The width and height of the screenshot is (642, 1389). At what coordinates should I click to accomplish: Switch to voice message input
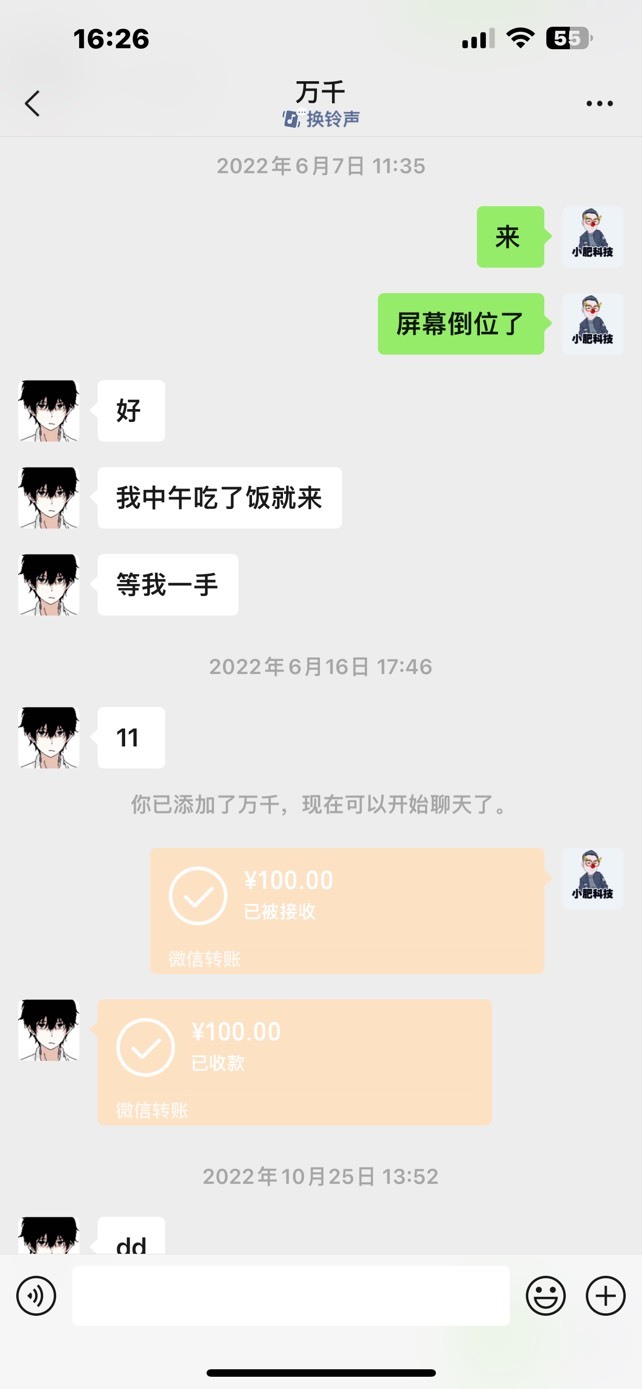click(x=36, y=1296)
